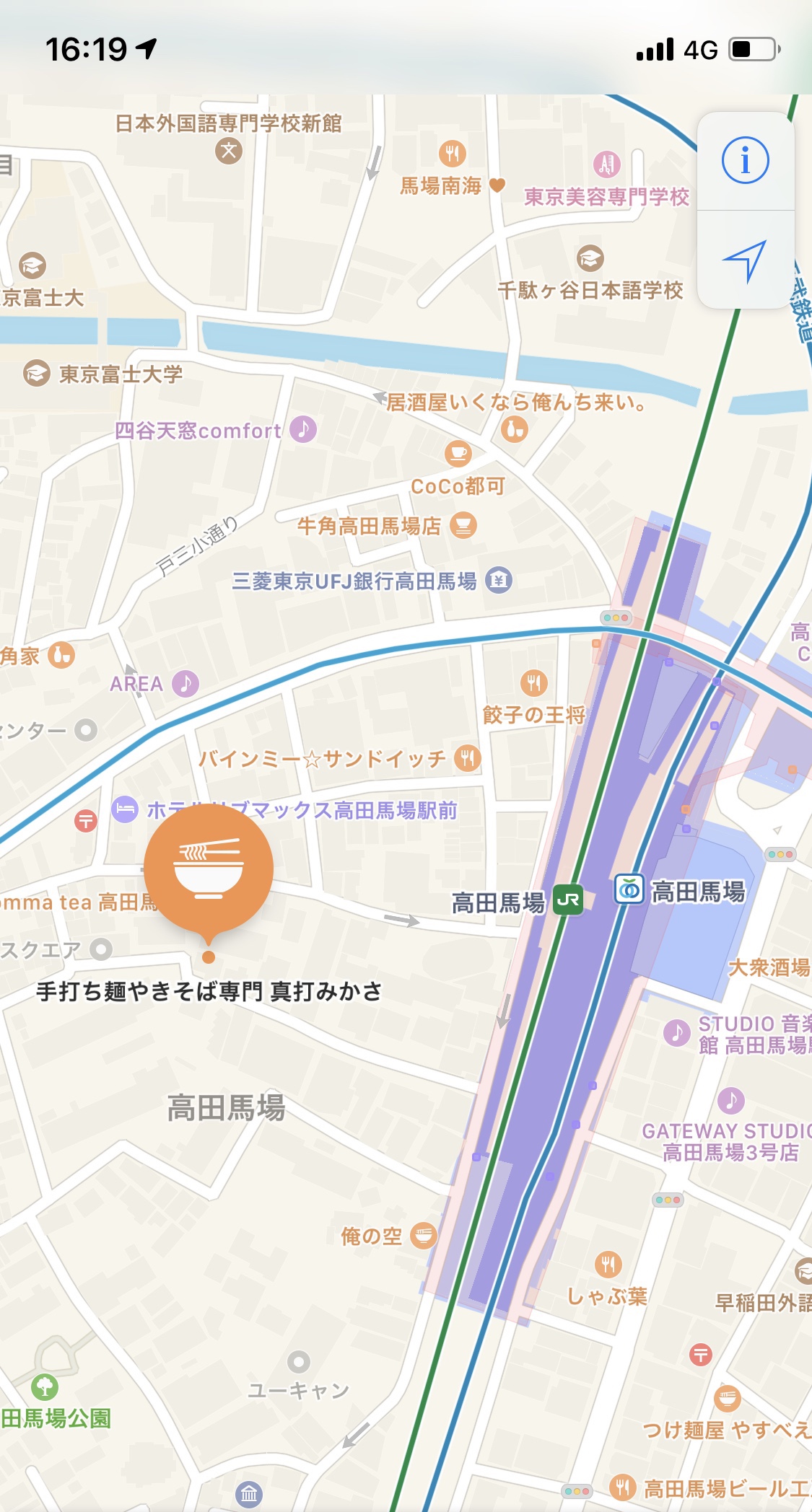This screenshot has height=1512, width=812.
Task: Select 三菱東京UFJ銀行高田馬場 bank marker
Action: (499, 580)
